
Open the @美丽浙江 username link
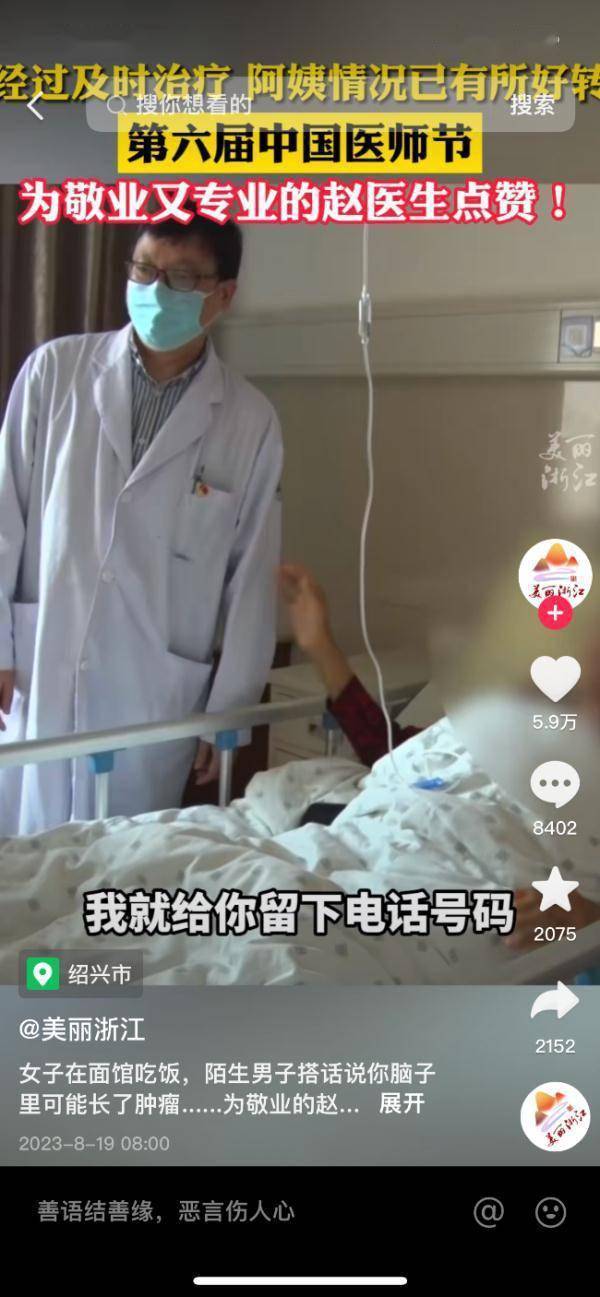tap(82, 1030)
